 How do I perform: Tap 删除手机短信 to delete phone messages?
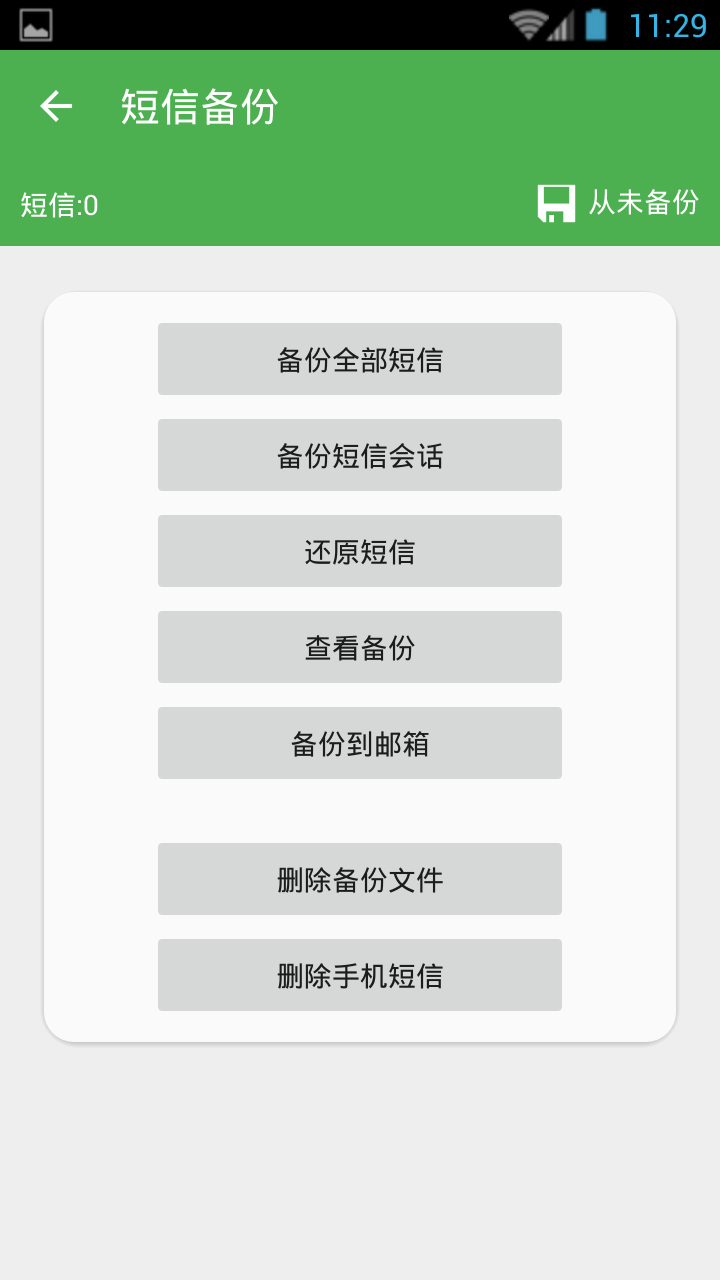point(359,974)
